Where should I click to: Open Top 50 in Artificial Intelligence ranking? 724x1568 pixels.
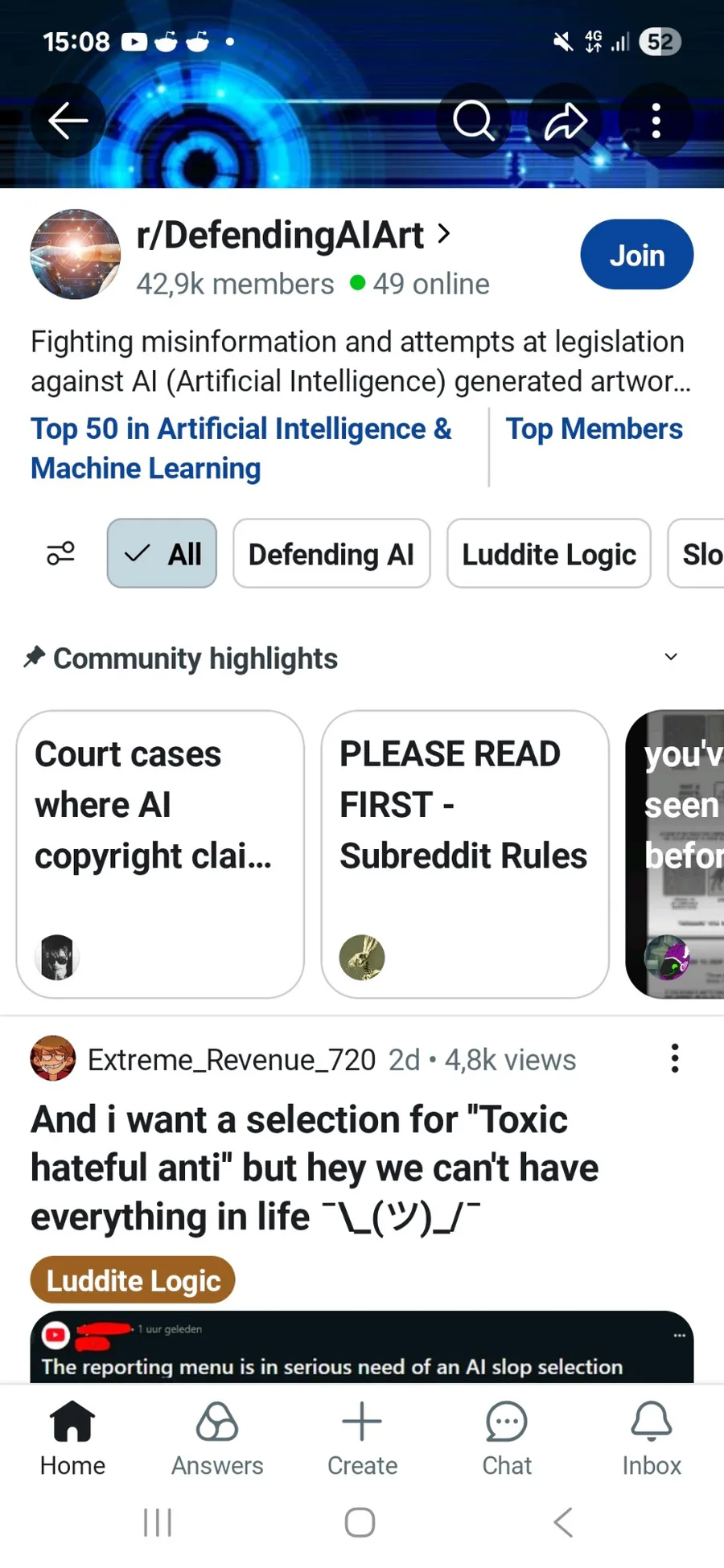click(241, 448)
